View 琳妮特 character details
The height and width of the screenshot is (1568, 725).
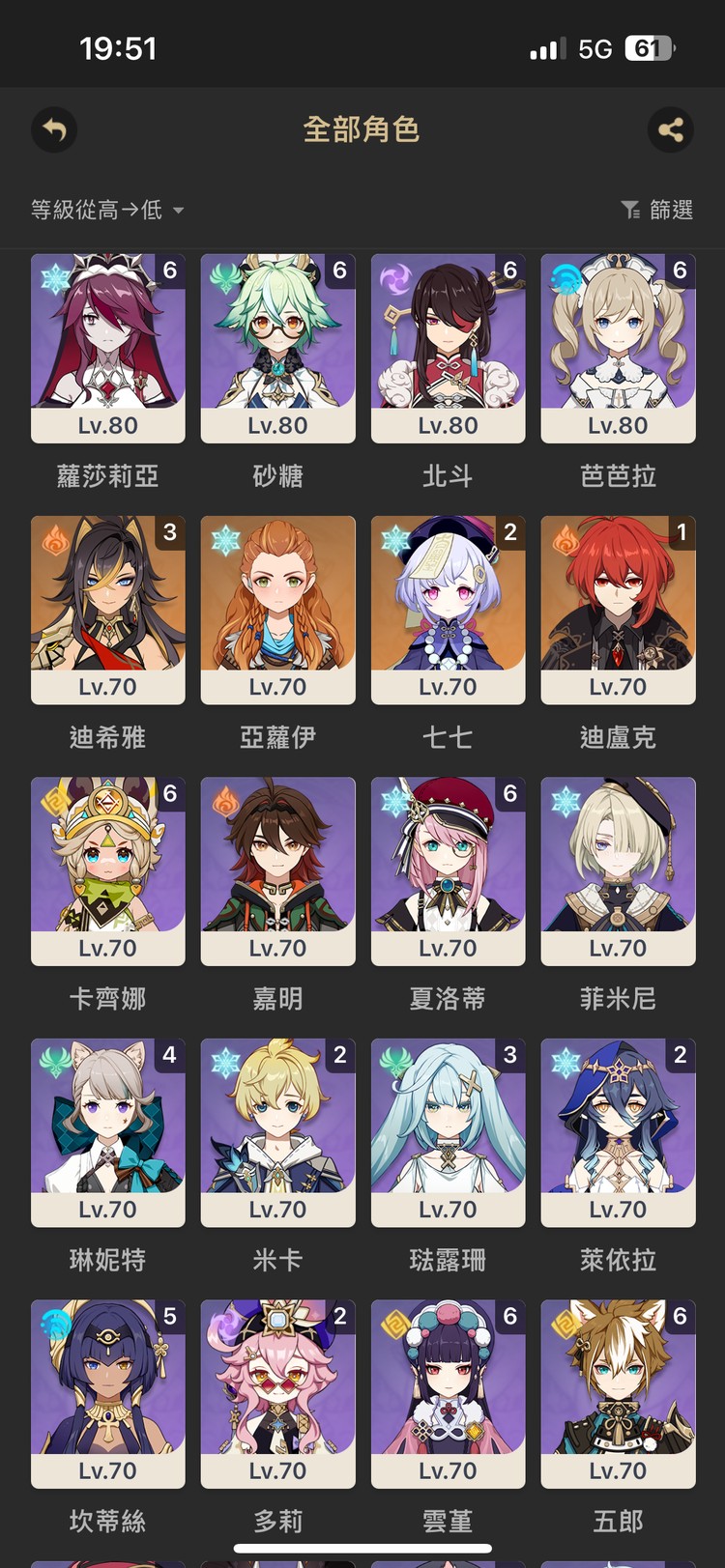pos(108,1131)
